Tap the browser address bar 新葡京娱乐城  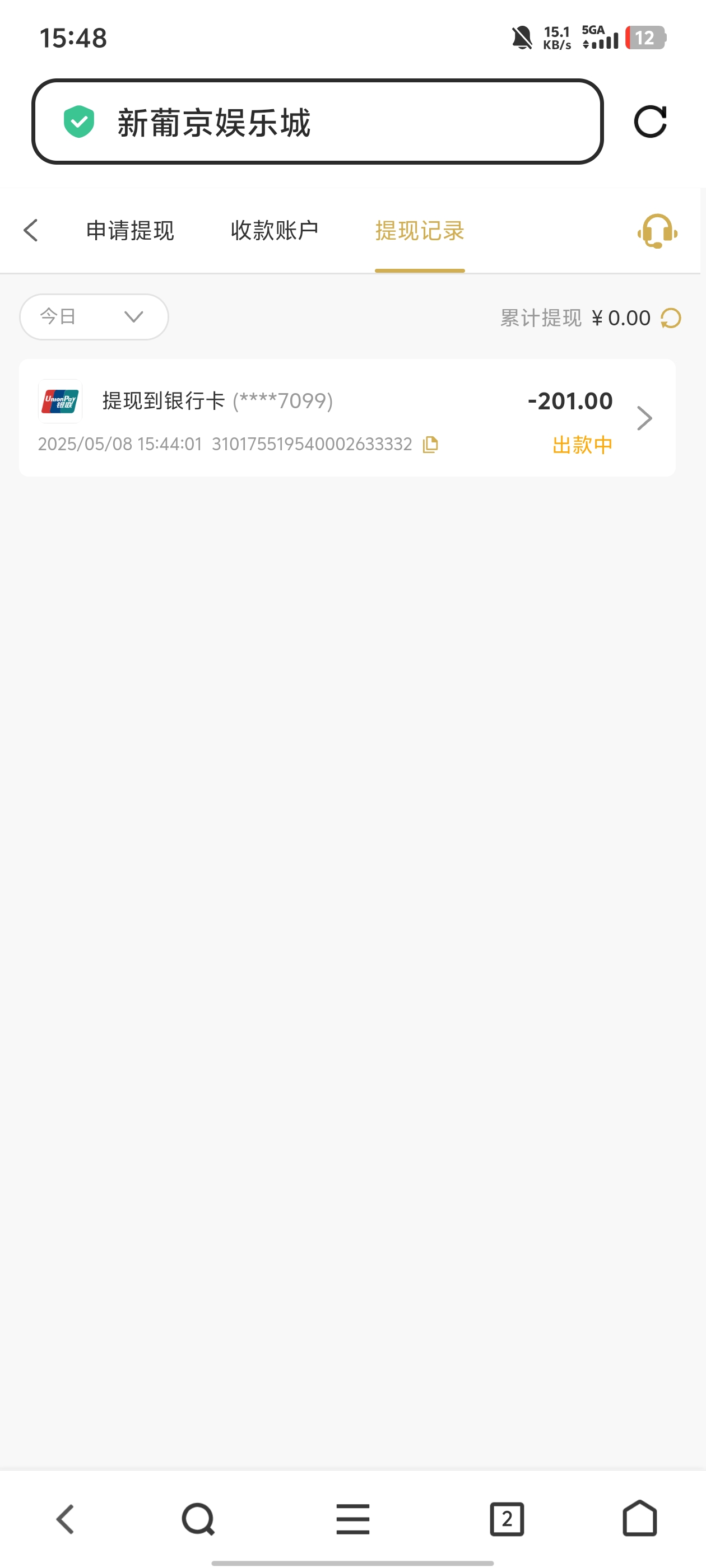pos(317,122)
